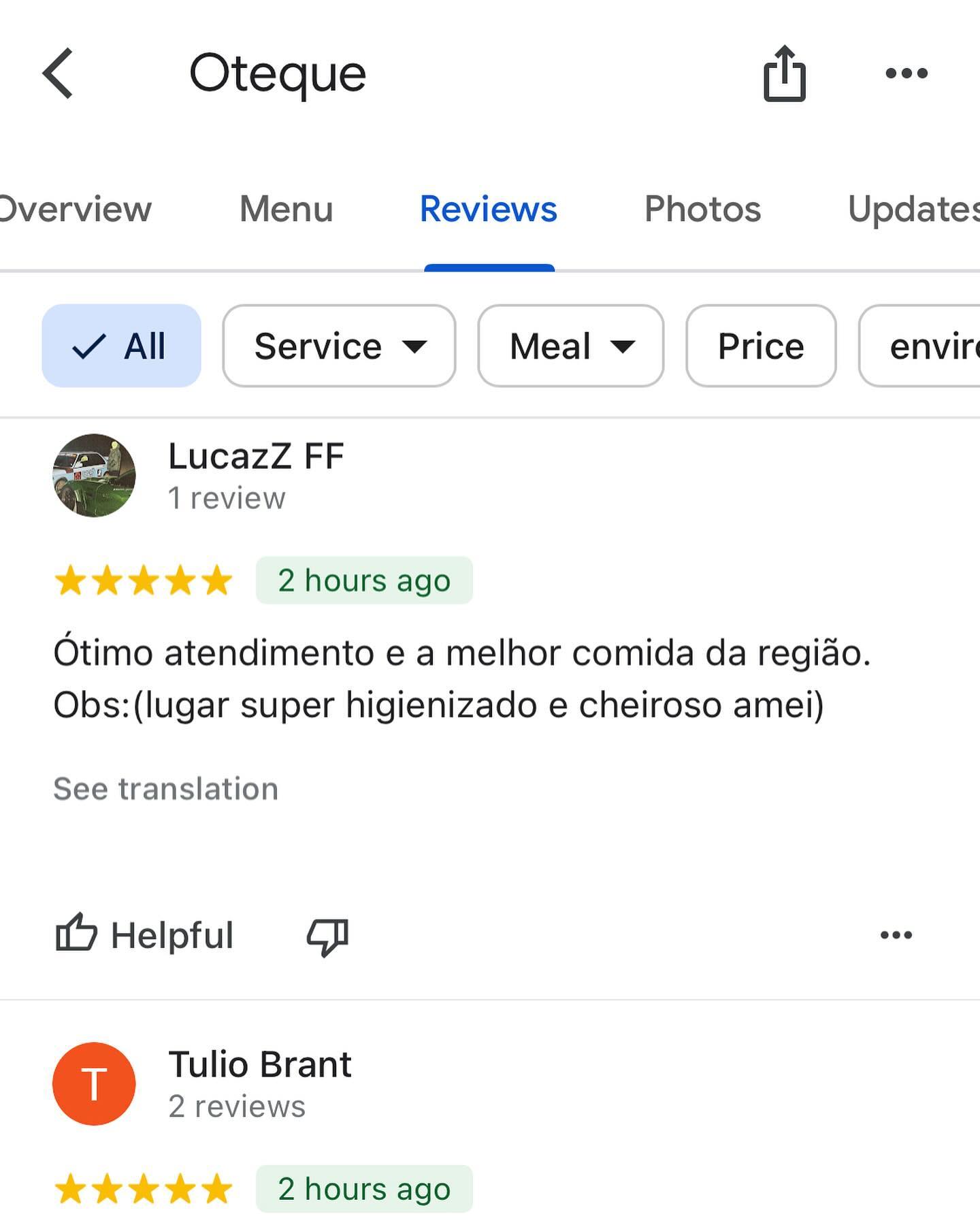Switch to the Overview tab
This screenshot has height=1225, width=980.
75,209
